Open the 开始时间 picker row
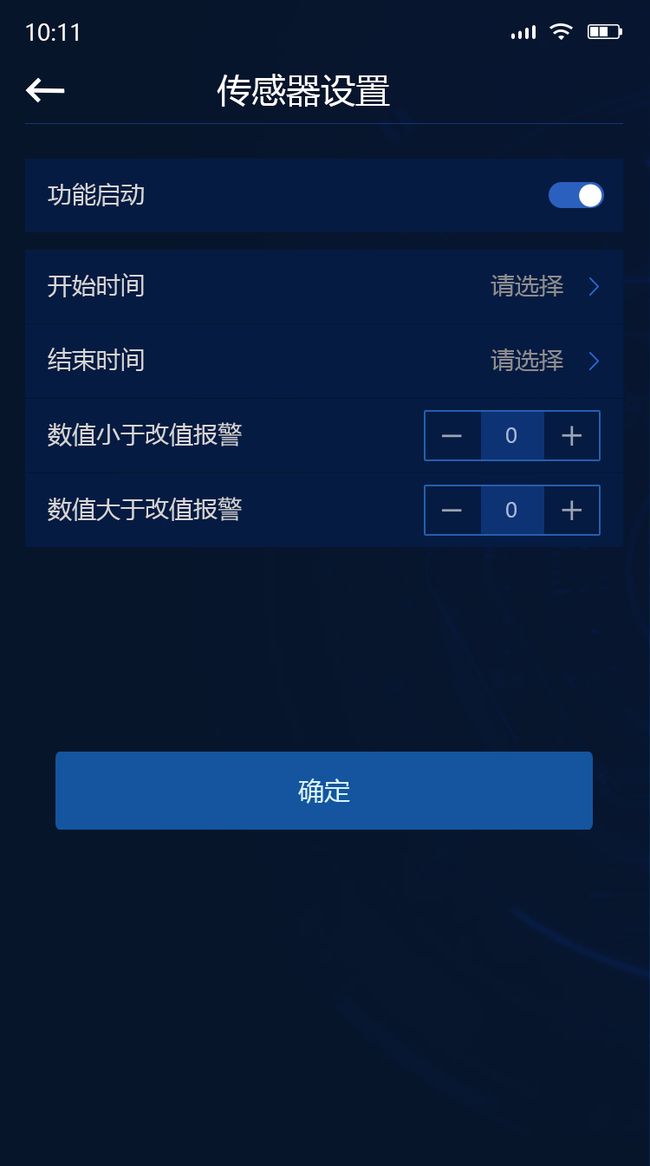The height and width of the screenshot is (1166, 650). [x=324, y=286]
